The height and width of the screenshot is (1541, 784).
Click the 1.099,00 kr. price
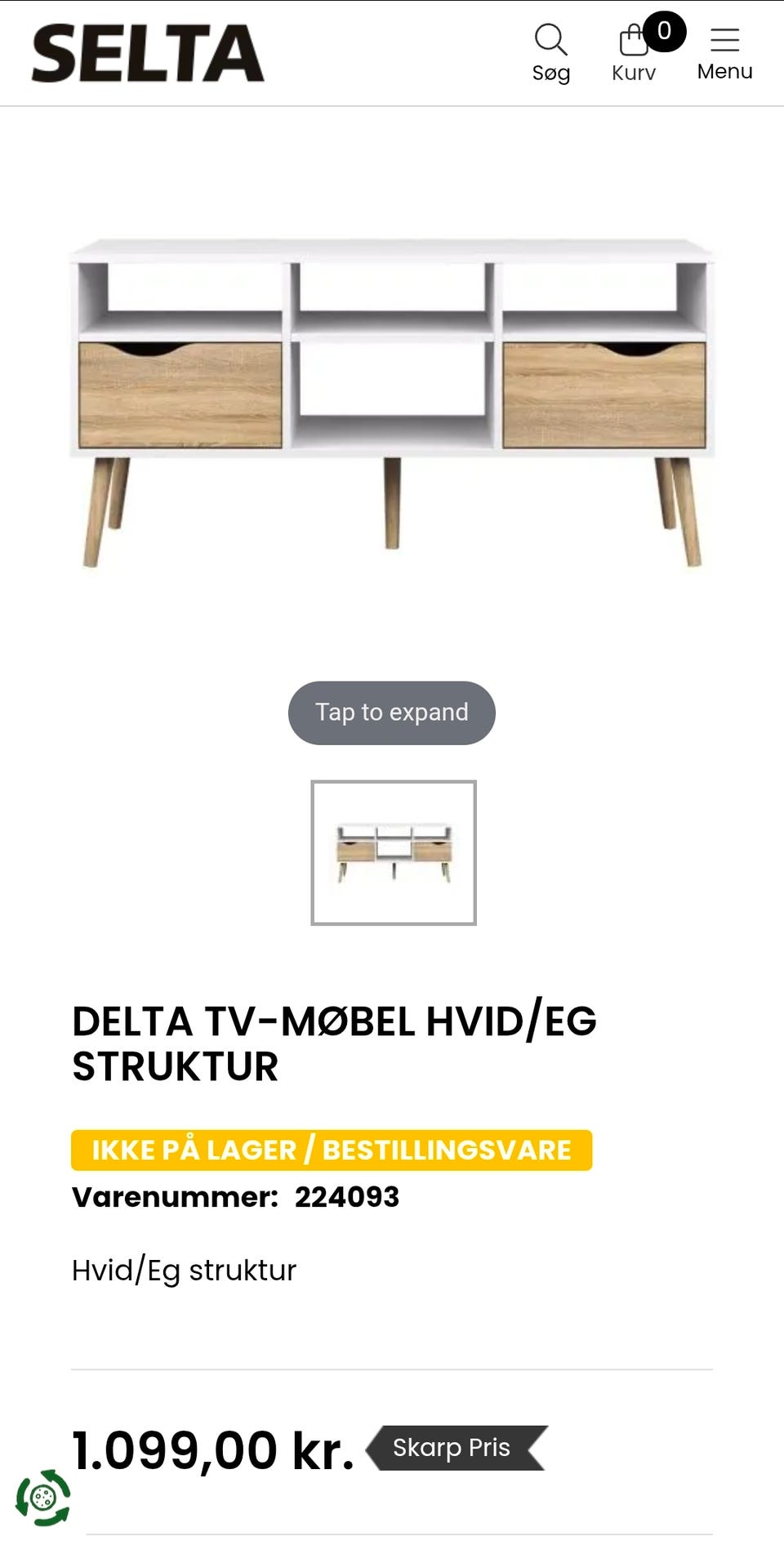pos(210,1446)
